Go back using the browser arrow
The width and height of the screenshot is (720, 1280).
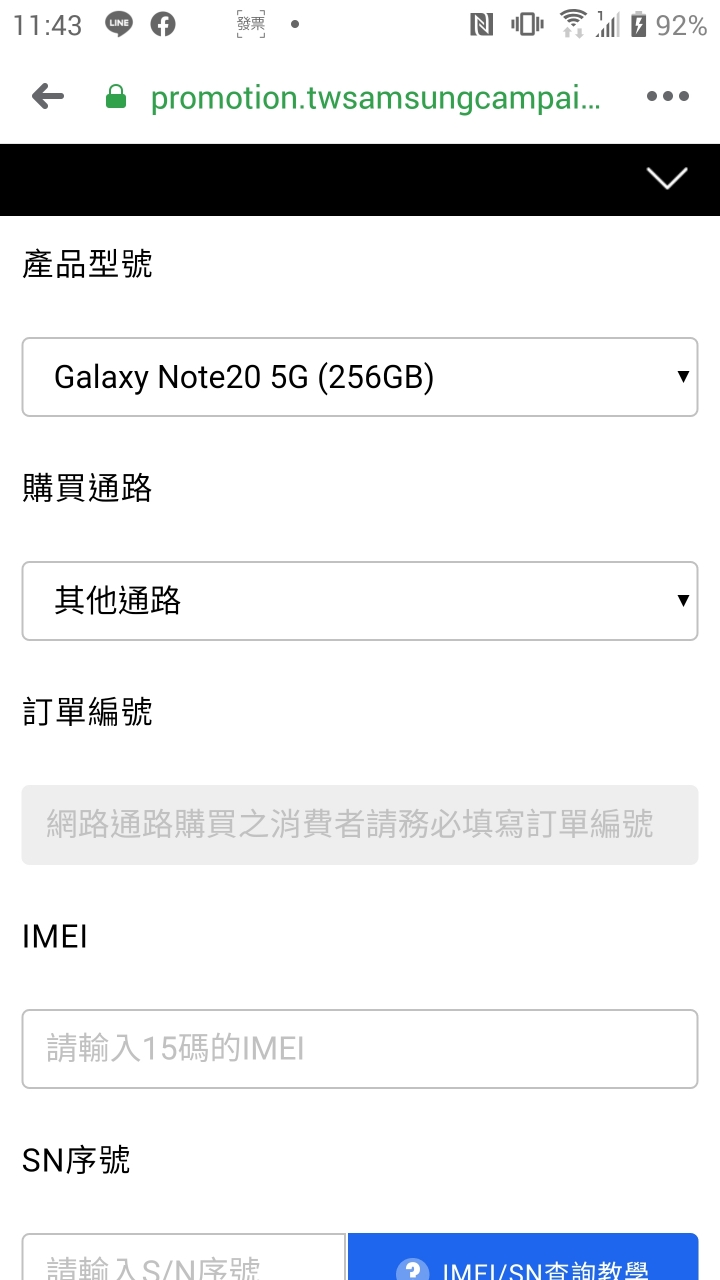tap(48, 97)
